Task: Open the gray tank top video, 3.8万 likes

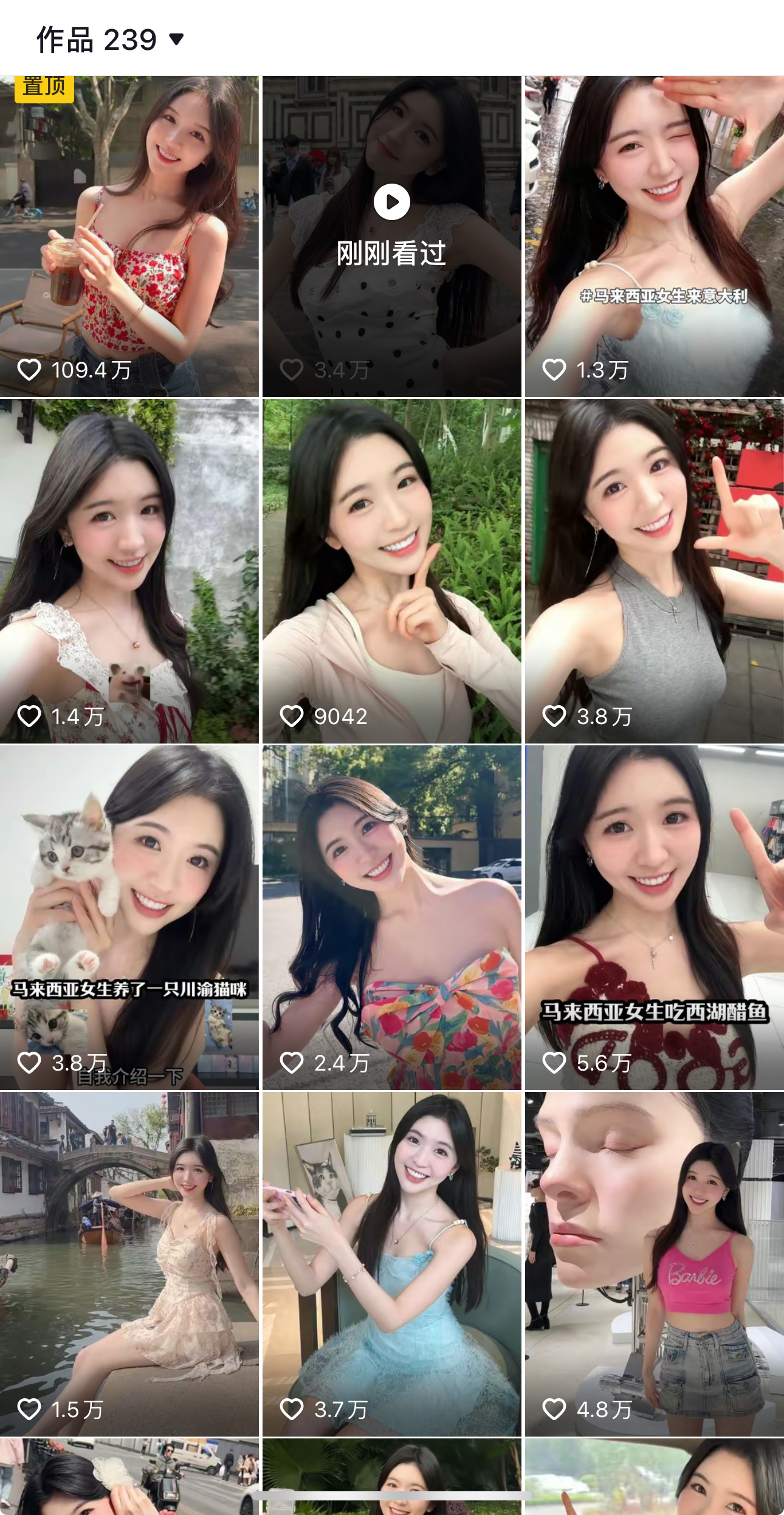Action: pos(654,571)
